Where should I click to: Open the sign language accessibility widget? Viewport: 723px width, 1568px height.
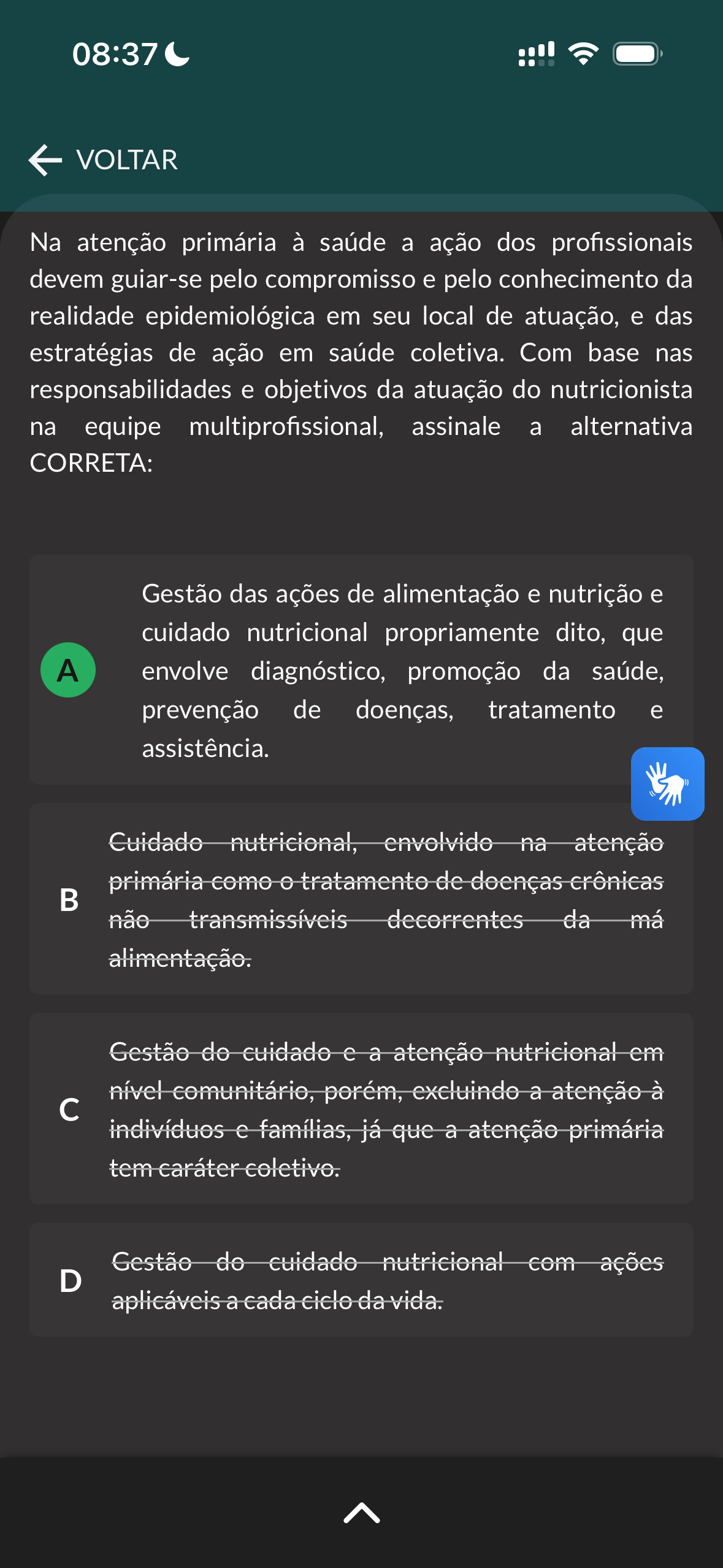tap(667, 784)
